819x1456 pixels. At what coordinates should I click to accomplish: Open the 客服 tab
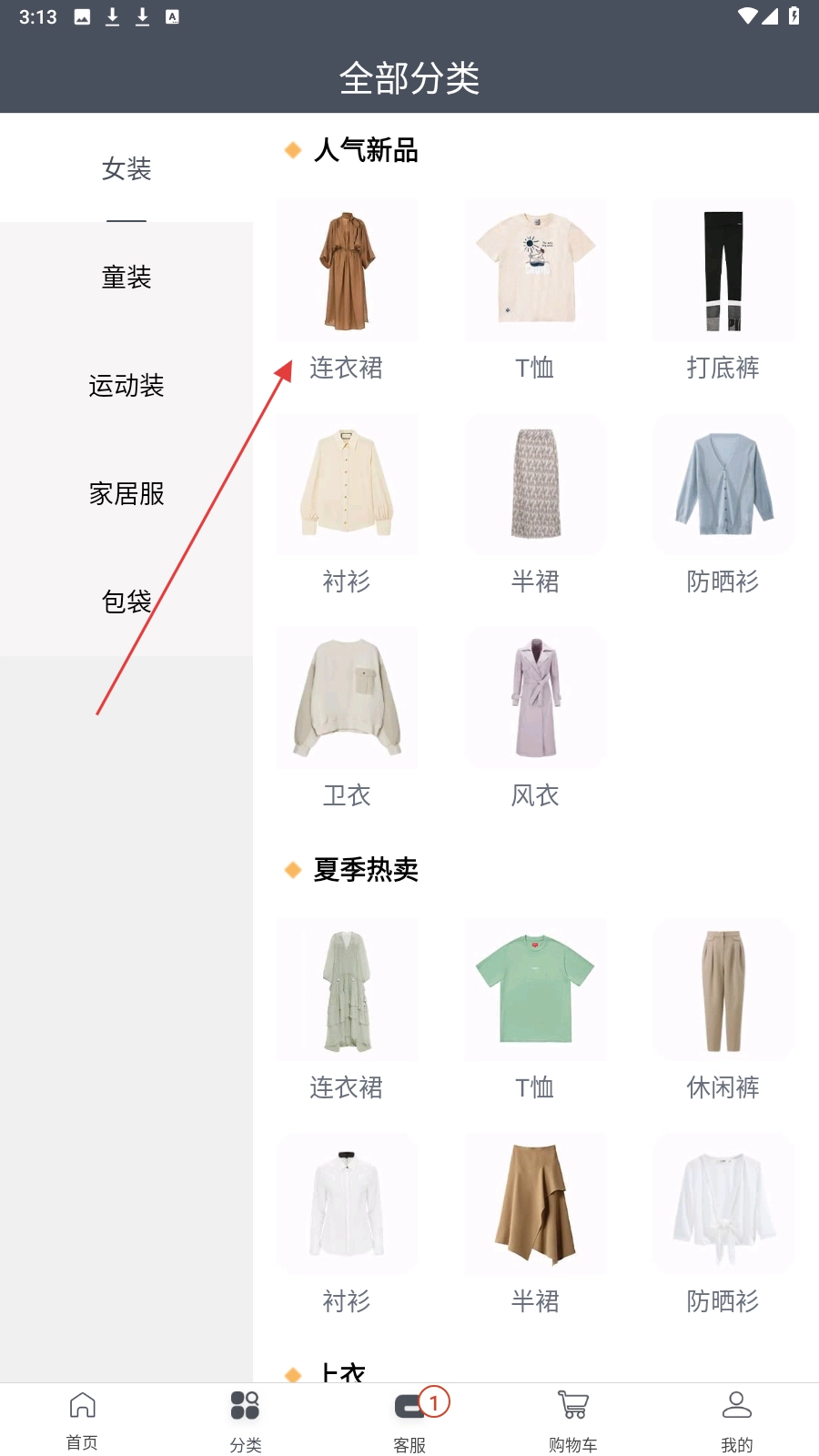[409, 1420]
